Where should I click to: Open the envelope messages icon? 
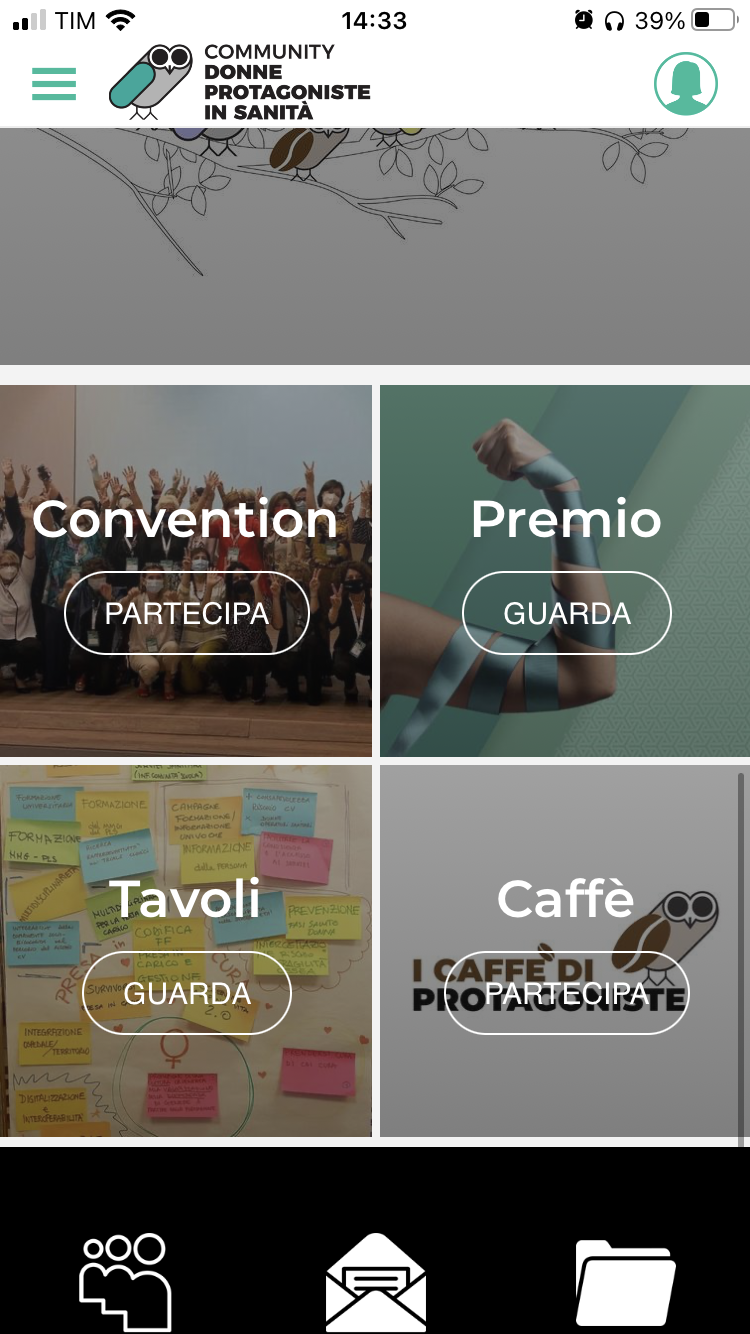pyautogui.click(x=376, y=1282)
